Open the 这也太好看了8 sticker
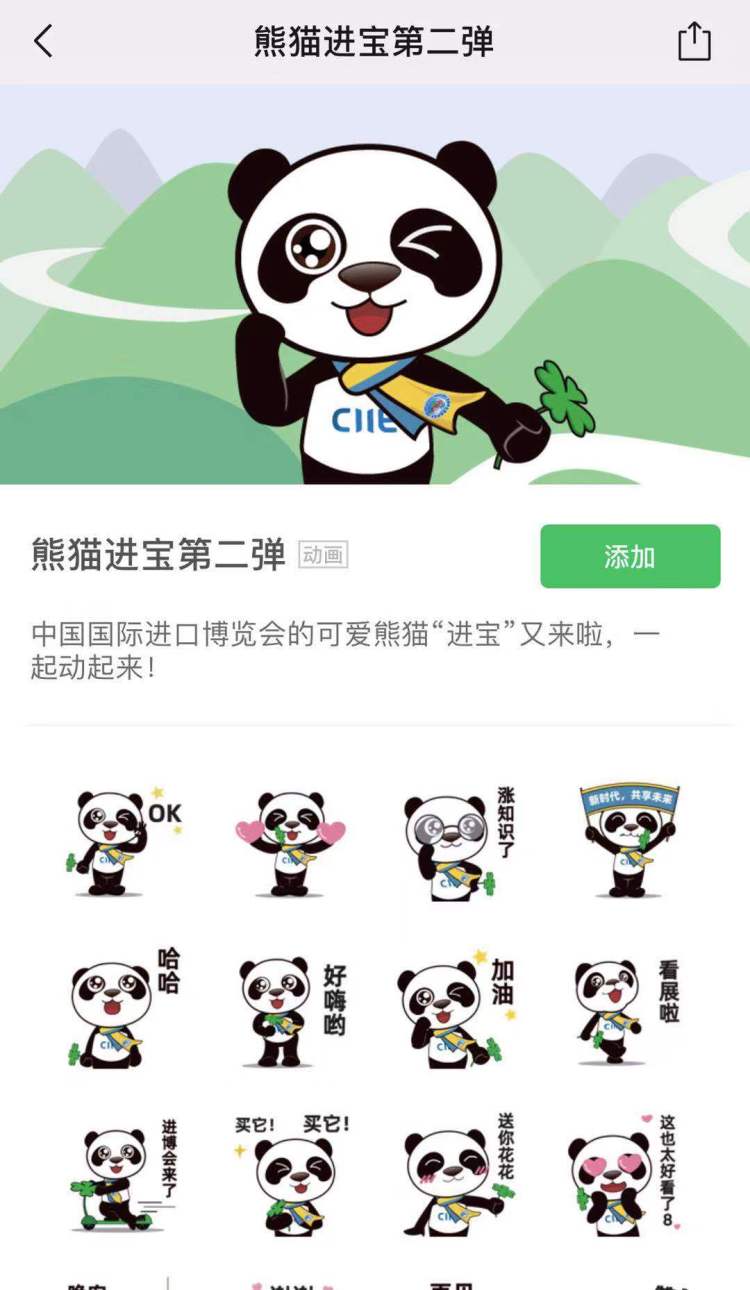This screenshot has width=750, height=1290. (626, 1177)
